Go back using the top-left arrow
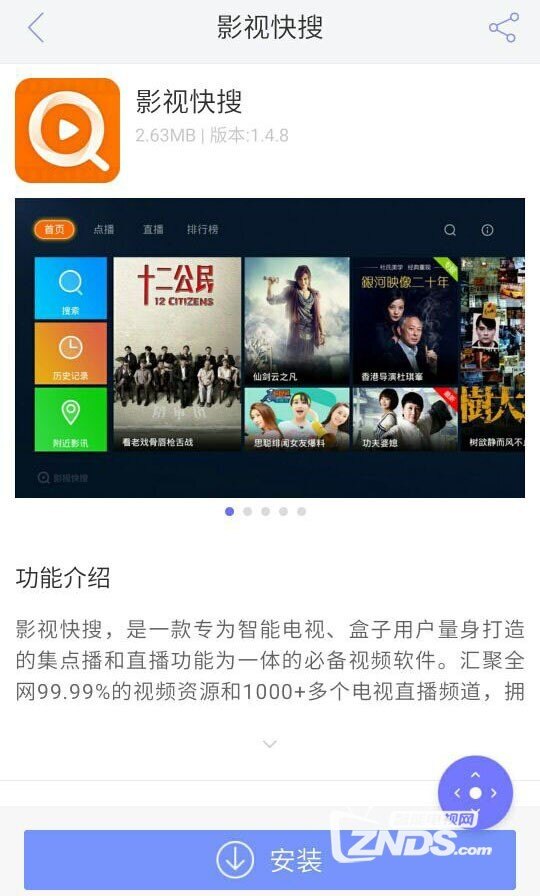 36,27
